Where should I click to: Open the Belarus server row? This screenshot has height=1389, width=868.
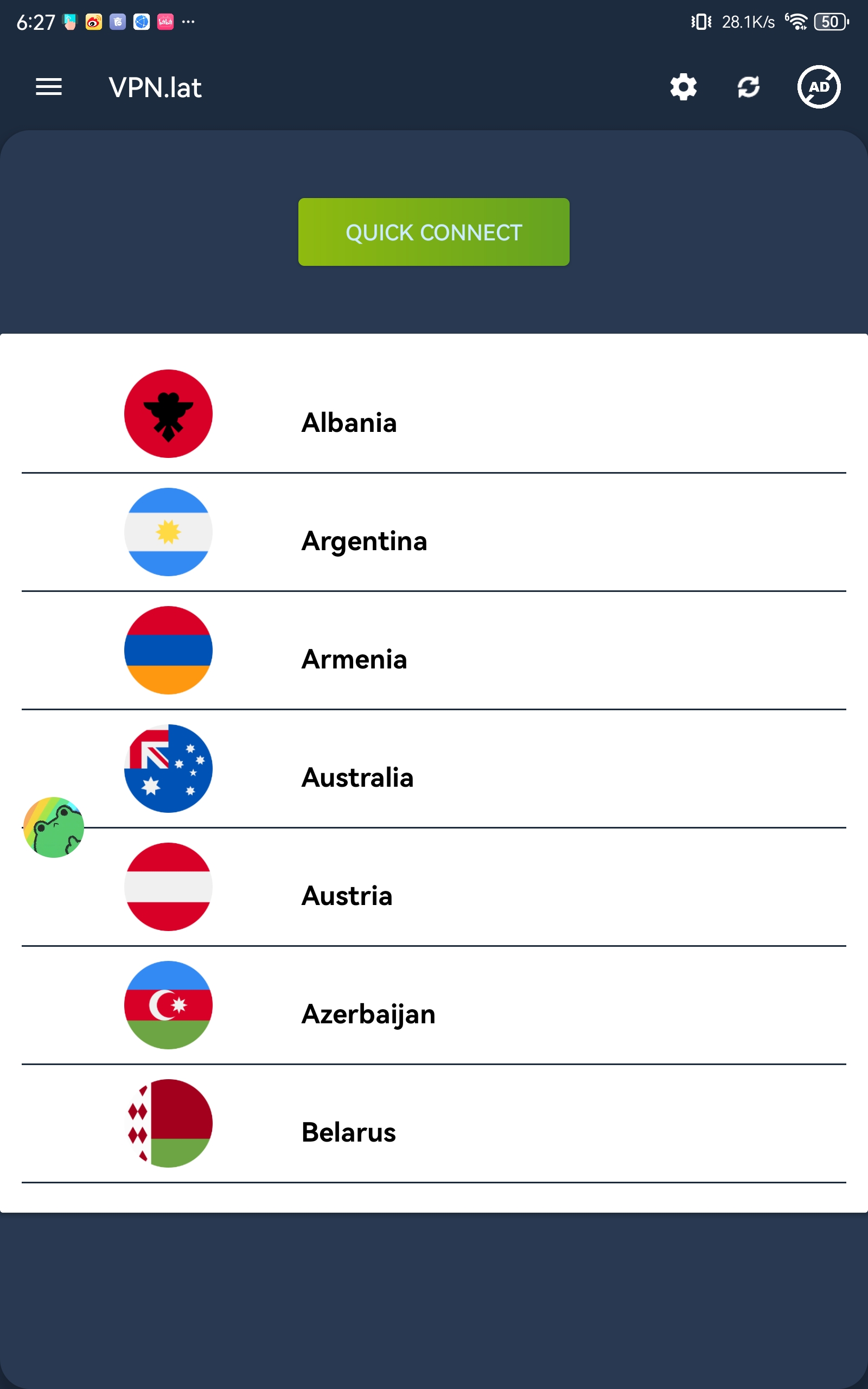click(x=434, y=1124)
